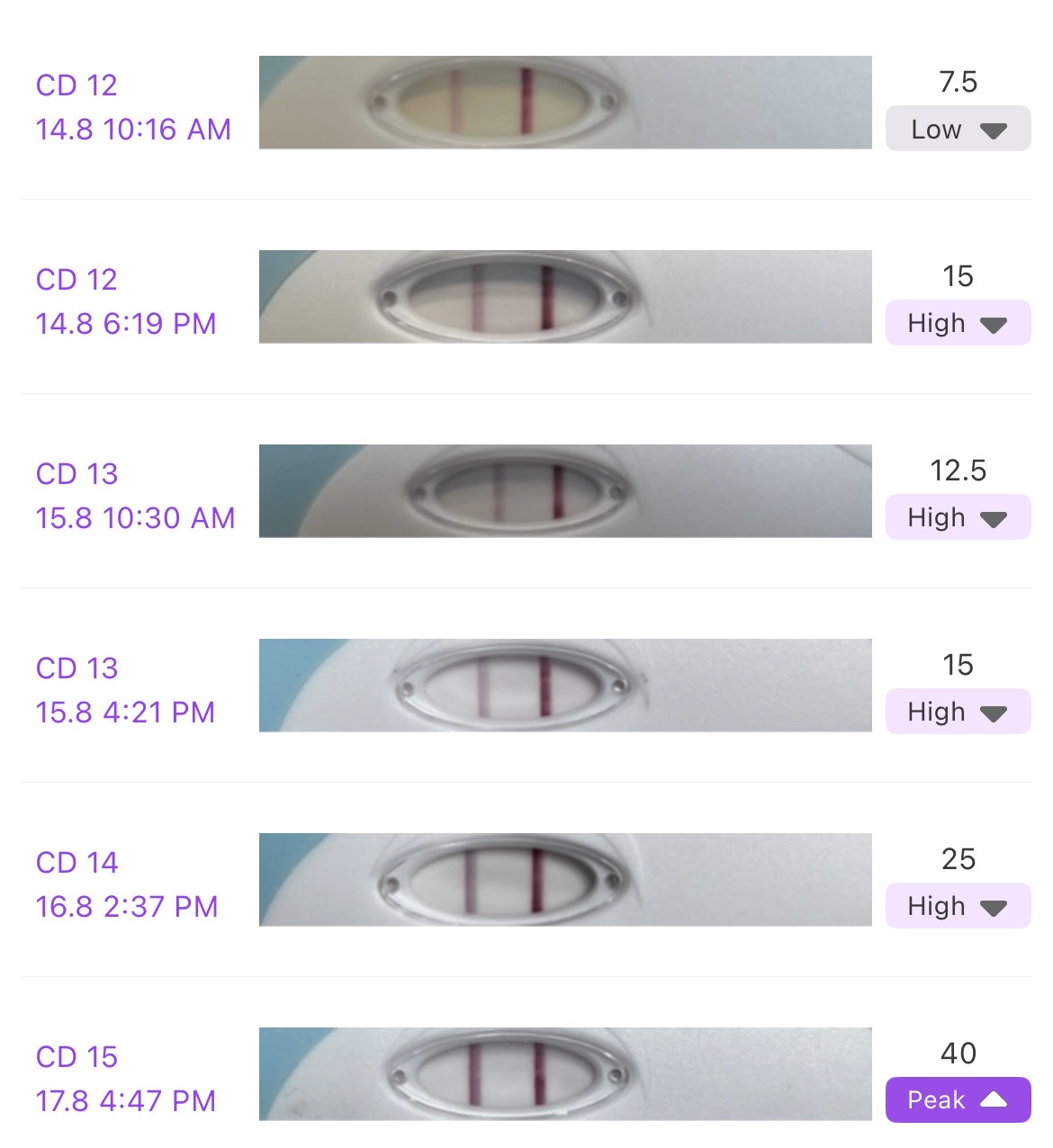View test strip photo from 15.8 10:30 AM
The height and width of the screenshot is (1148, 1053).
point(565,491)
